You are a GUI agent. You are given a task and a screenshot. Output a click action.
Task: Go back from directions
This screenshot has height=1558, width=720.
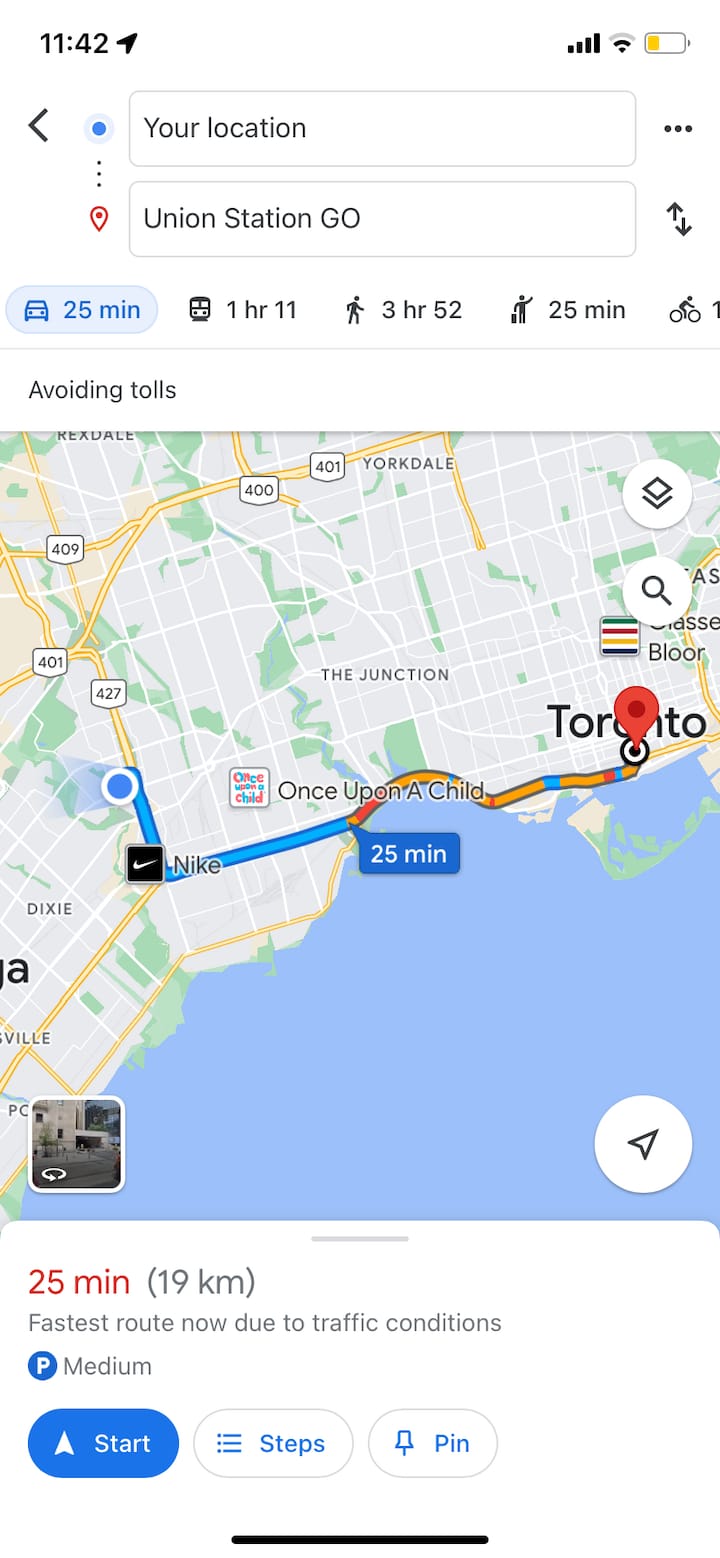[x=38, y=127]
